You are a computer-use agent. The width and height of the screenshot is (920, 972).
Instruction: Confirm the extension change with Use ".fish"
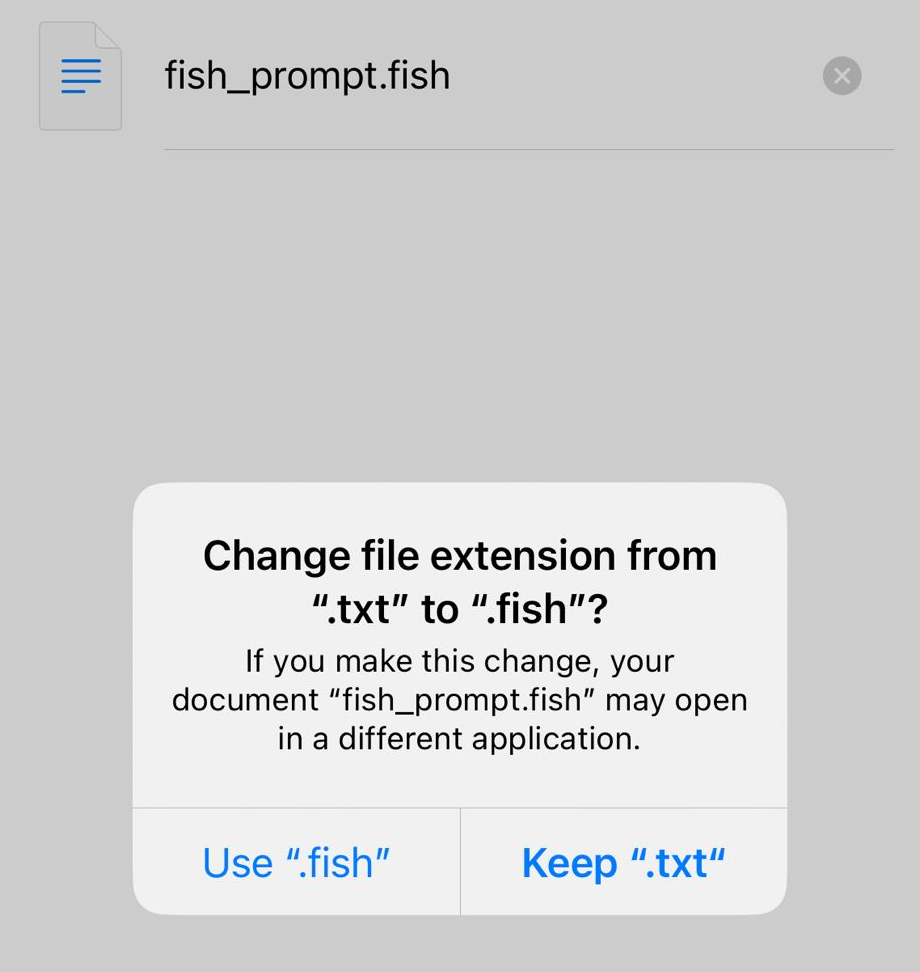point(296,862)
